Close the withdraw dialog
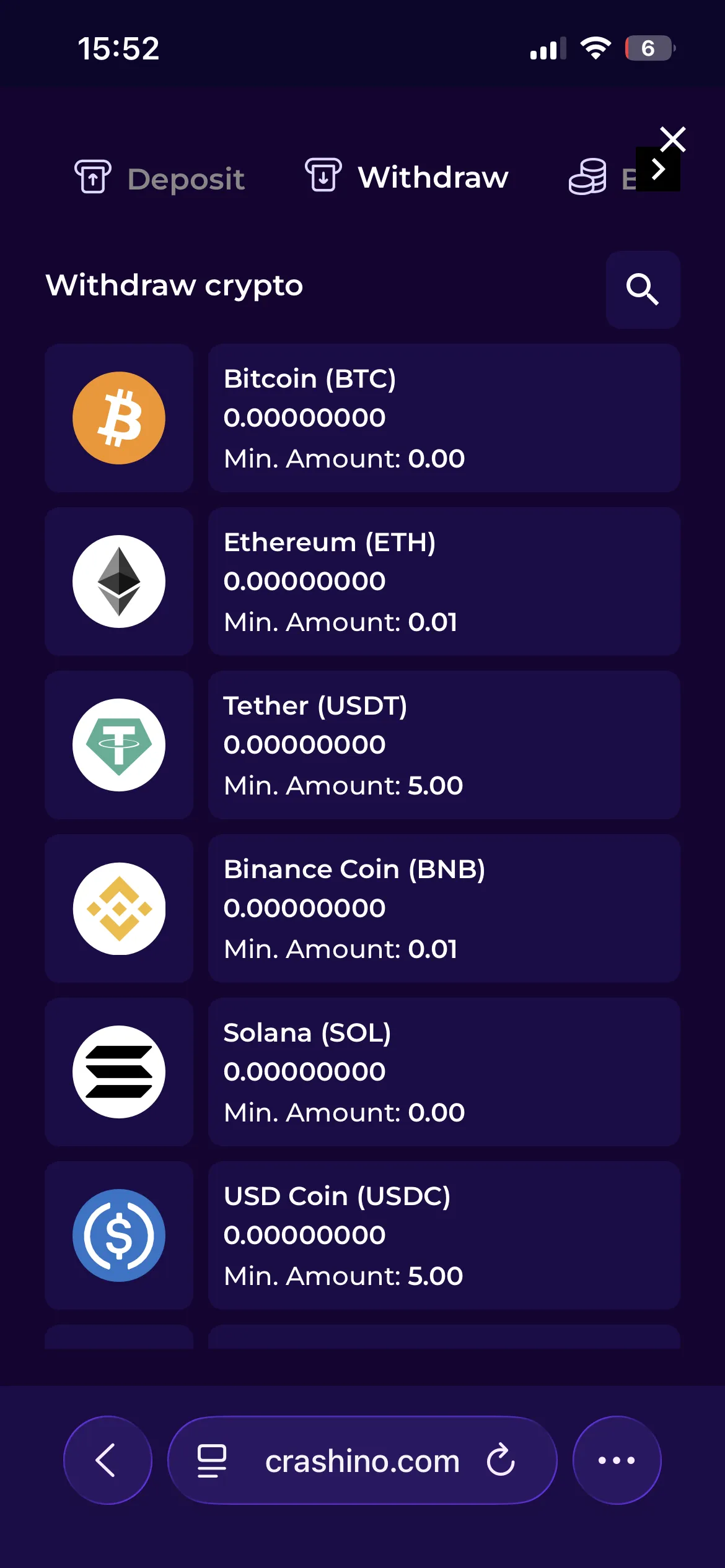725x1568 pixels. pos(672,139)
